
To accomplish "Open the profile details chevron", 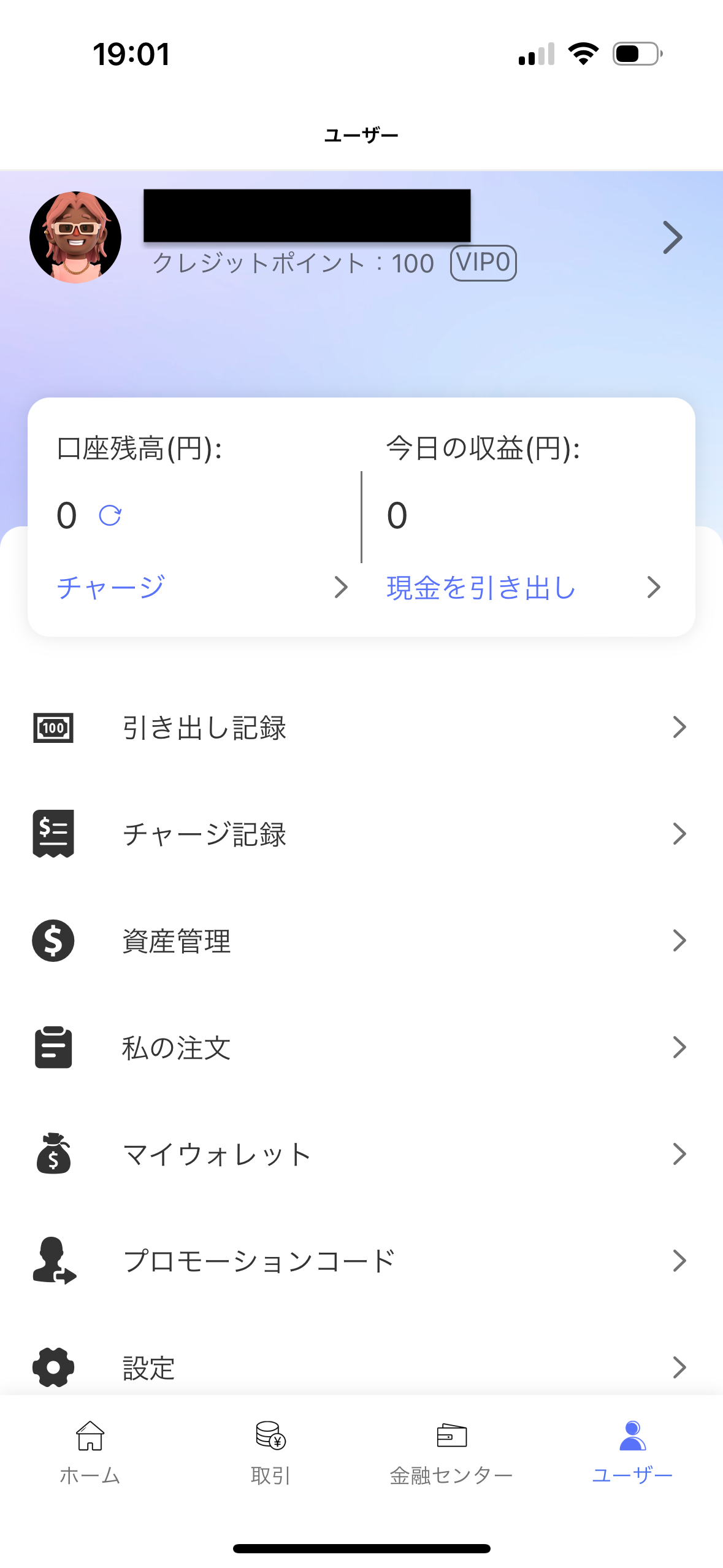I will tap(673, 237).
